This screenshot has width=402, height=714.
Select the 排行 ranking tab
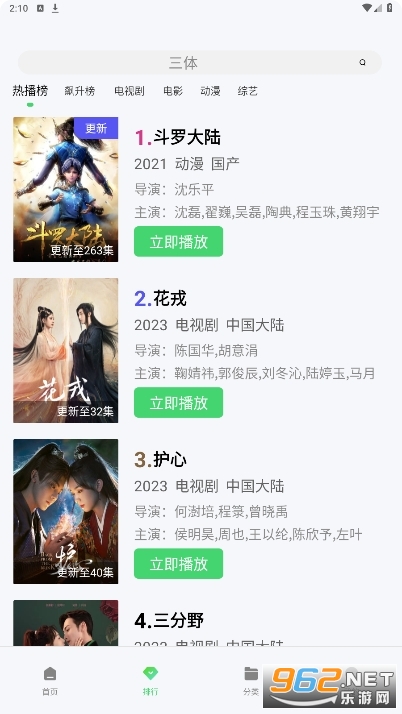[150, 681]
